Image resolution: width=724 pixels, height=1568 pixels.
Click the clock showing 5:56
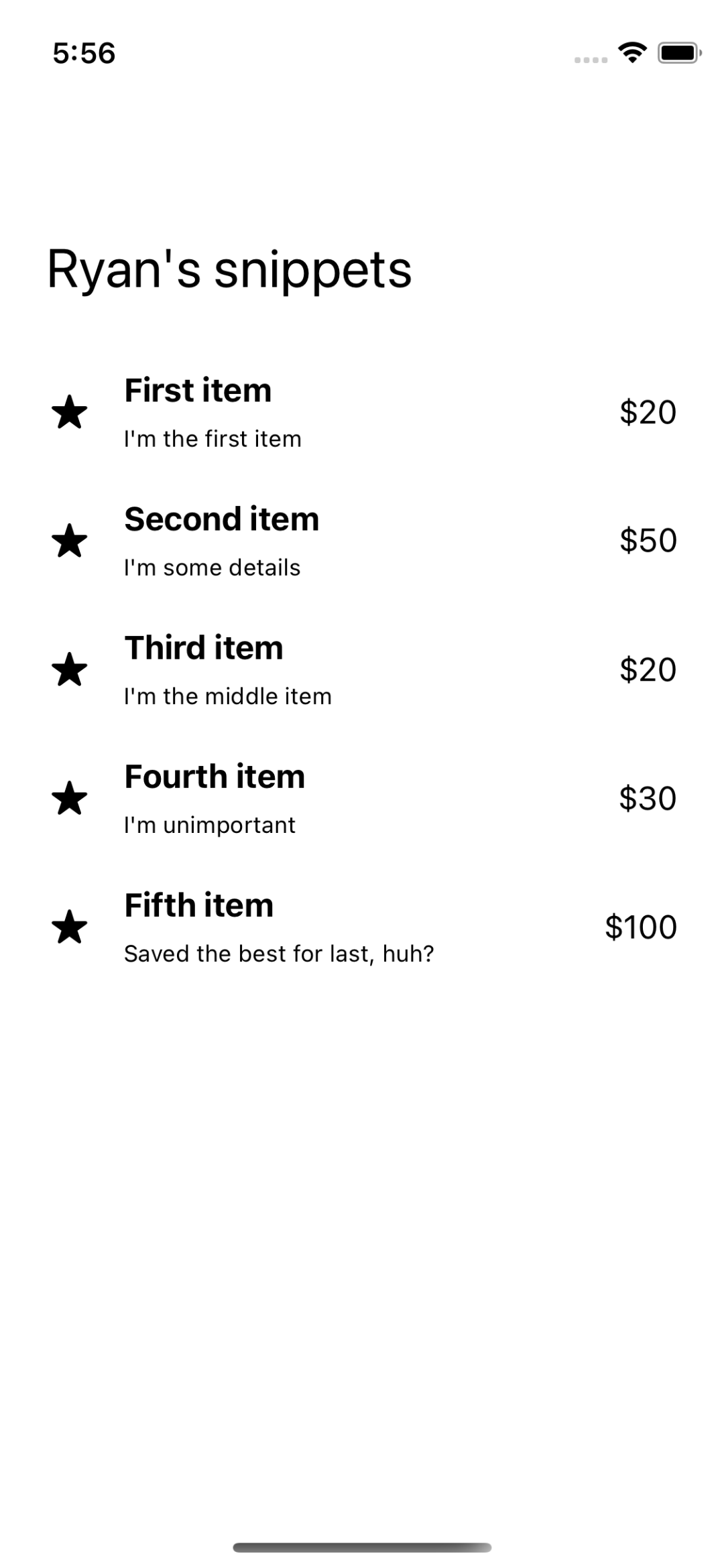click(x=82, y=54)
